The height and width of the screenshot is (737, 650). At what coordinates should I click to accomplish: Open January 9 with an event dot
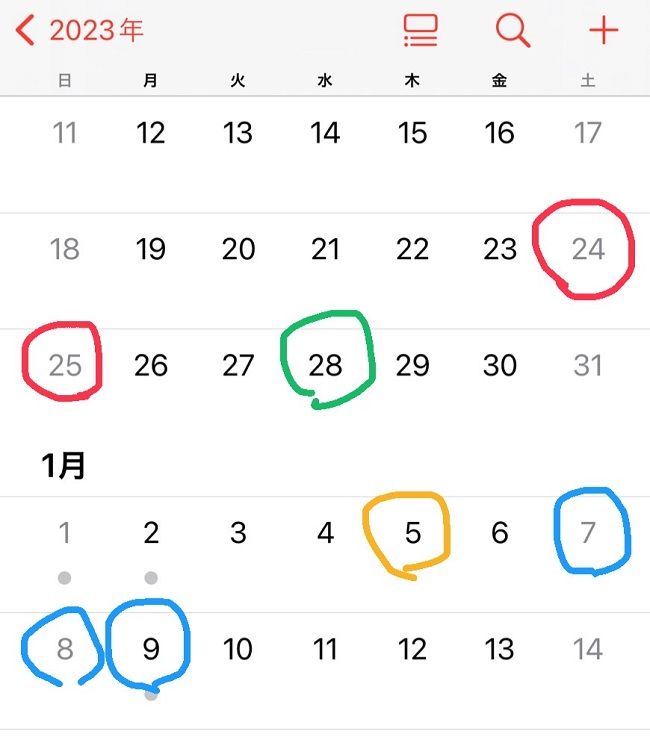pos(151,650)
